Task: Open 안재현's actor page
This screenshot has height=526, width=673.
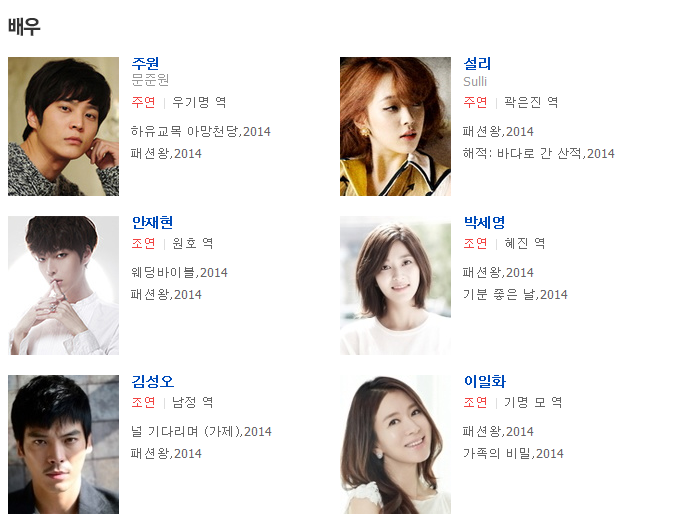Action: [x=152, y=222]
